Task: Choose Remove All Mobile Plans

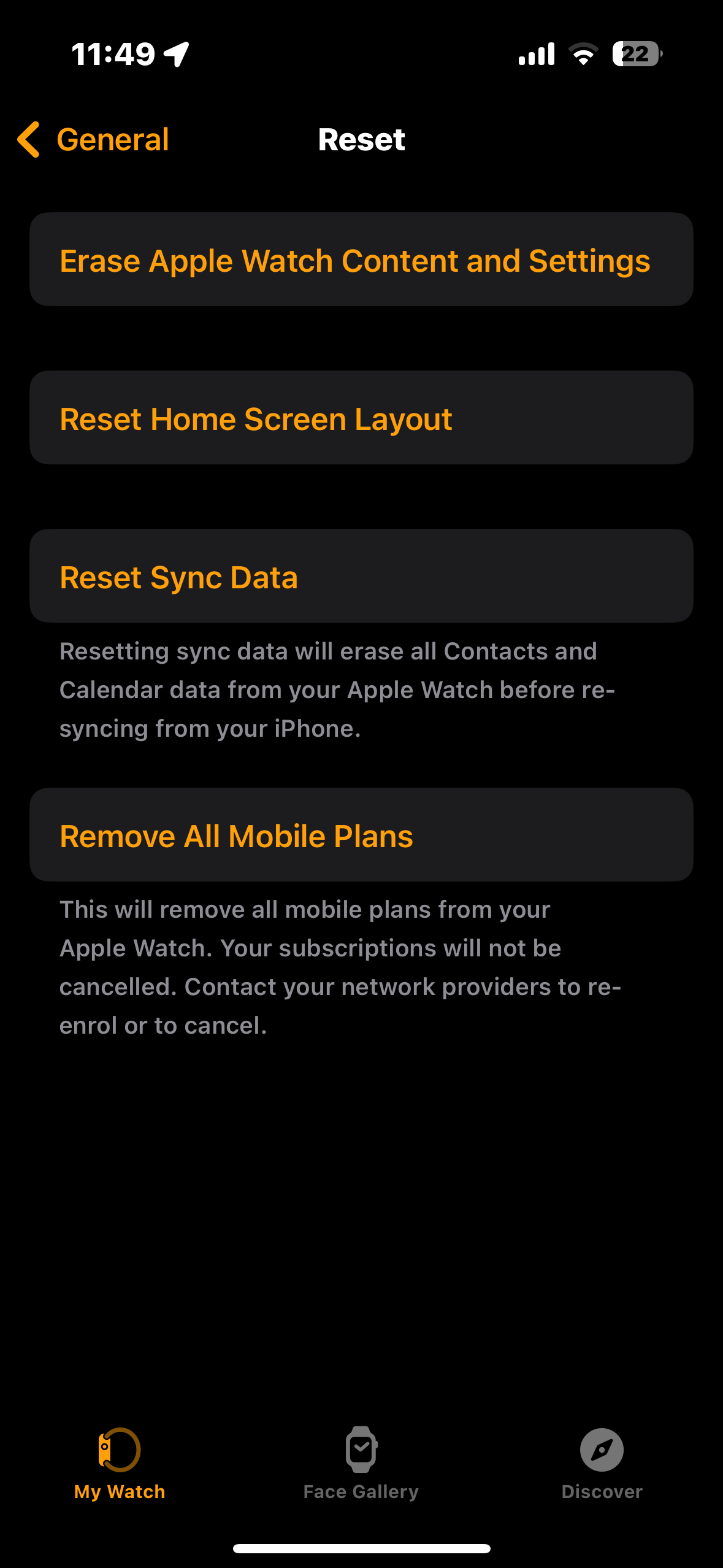Action: click(236, 834)
